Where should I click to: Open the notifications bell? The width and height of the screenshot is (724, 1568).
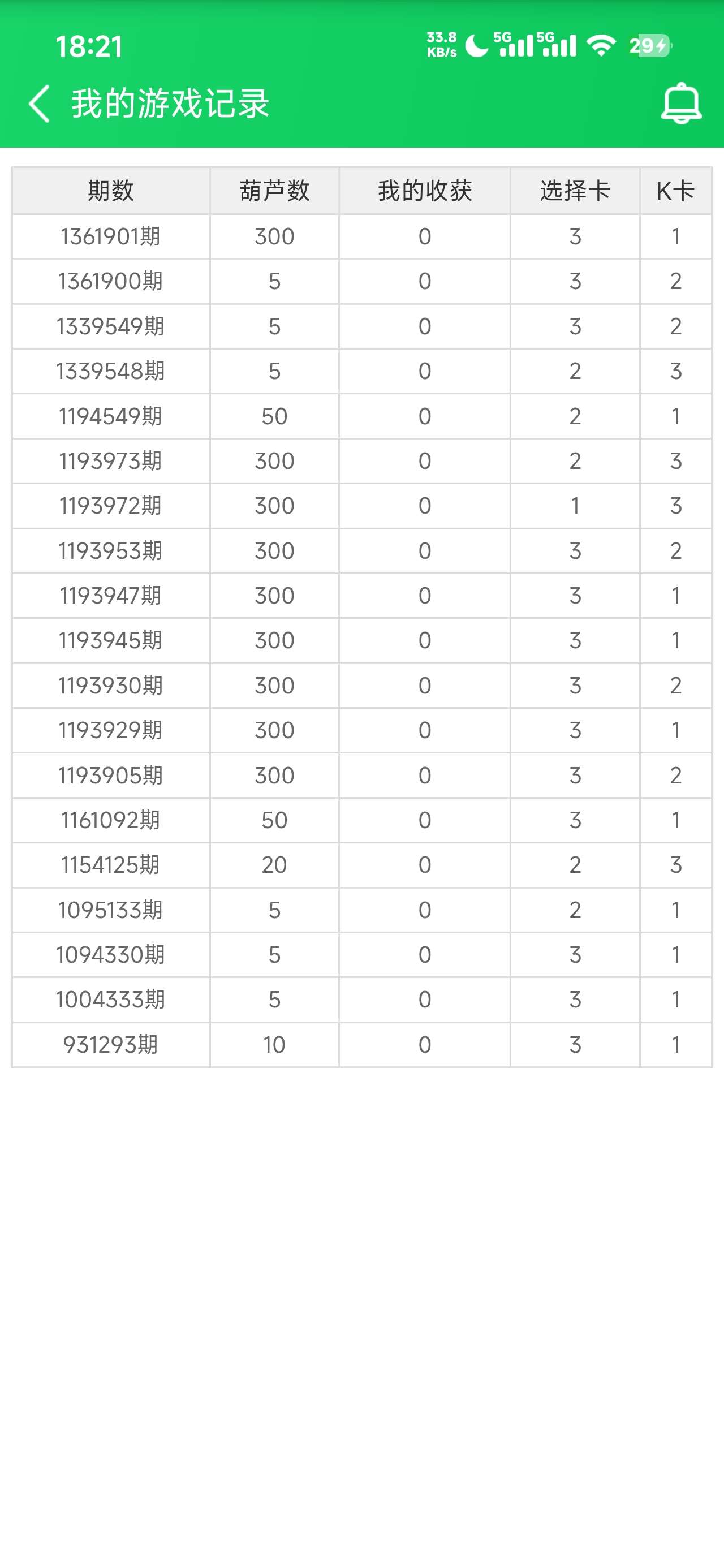coord(682,104)
